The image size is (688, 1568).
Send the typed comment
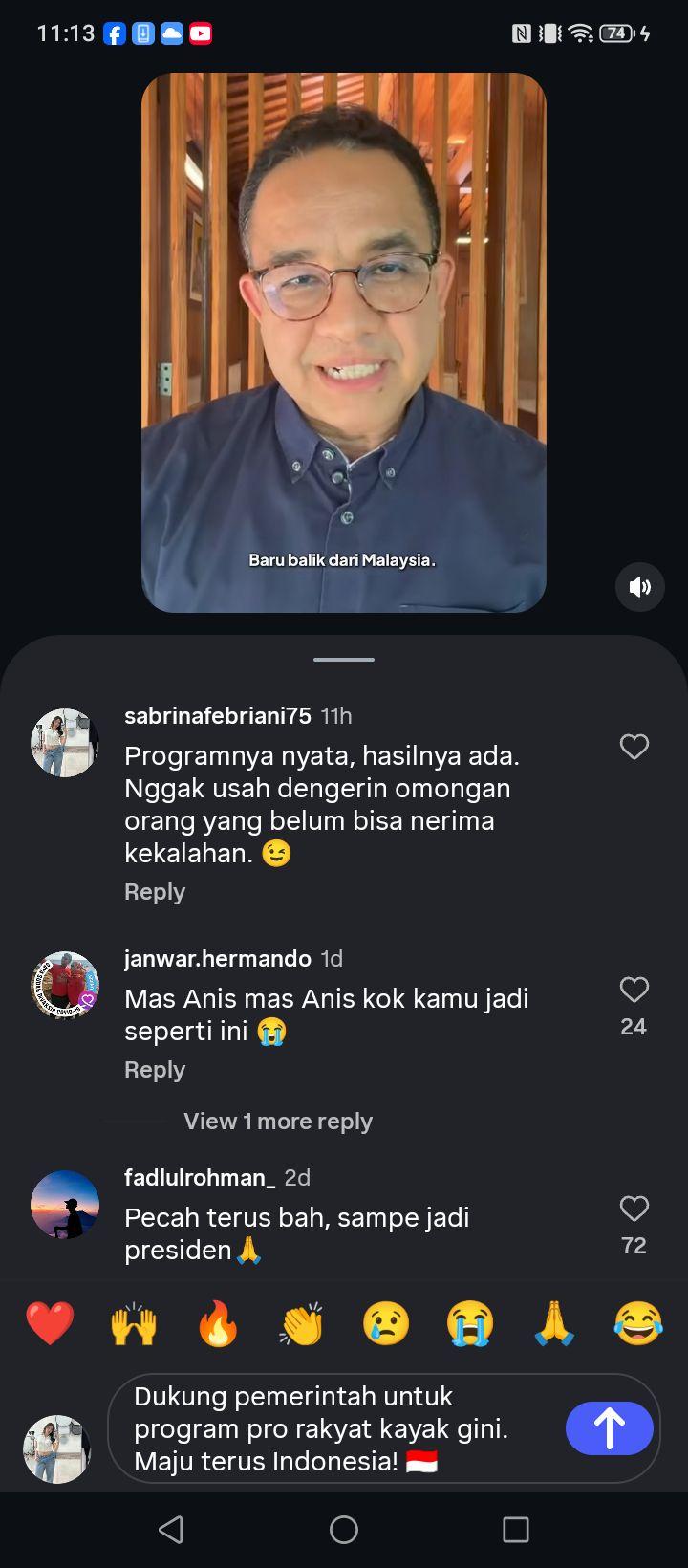[x=610, y=1428]
